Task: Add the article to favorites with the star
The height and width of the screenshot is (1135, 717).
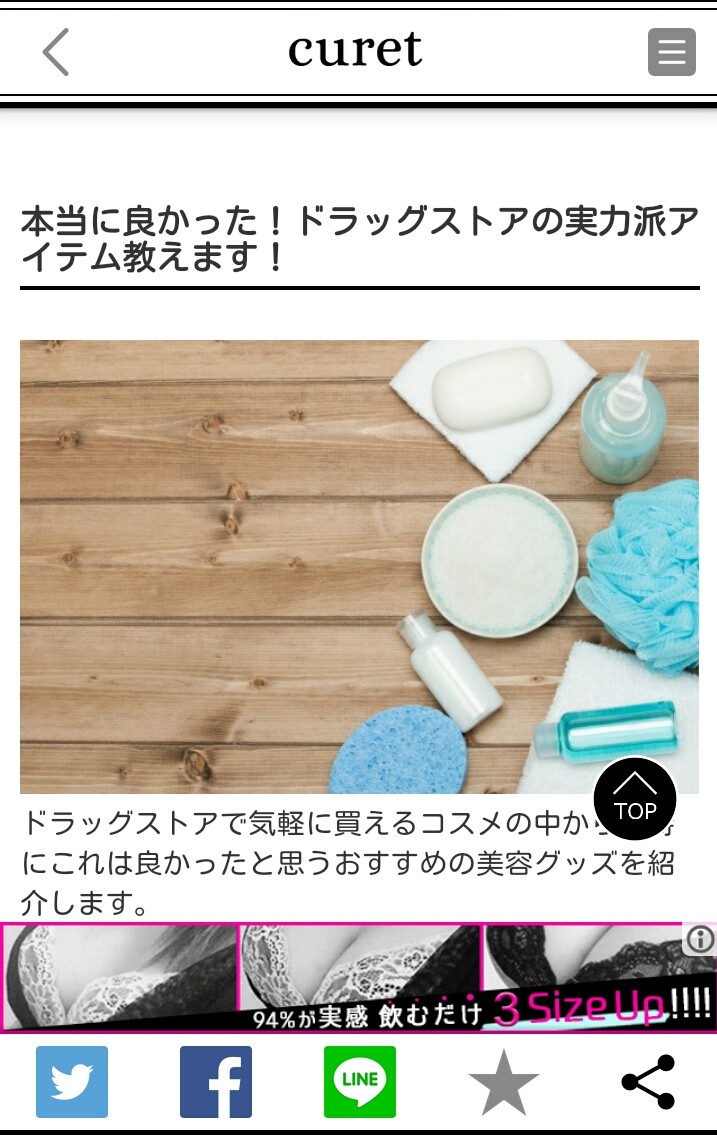Action: coord(504,1082)
